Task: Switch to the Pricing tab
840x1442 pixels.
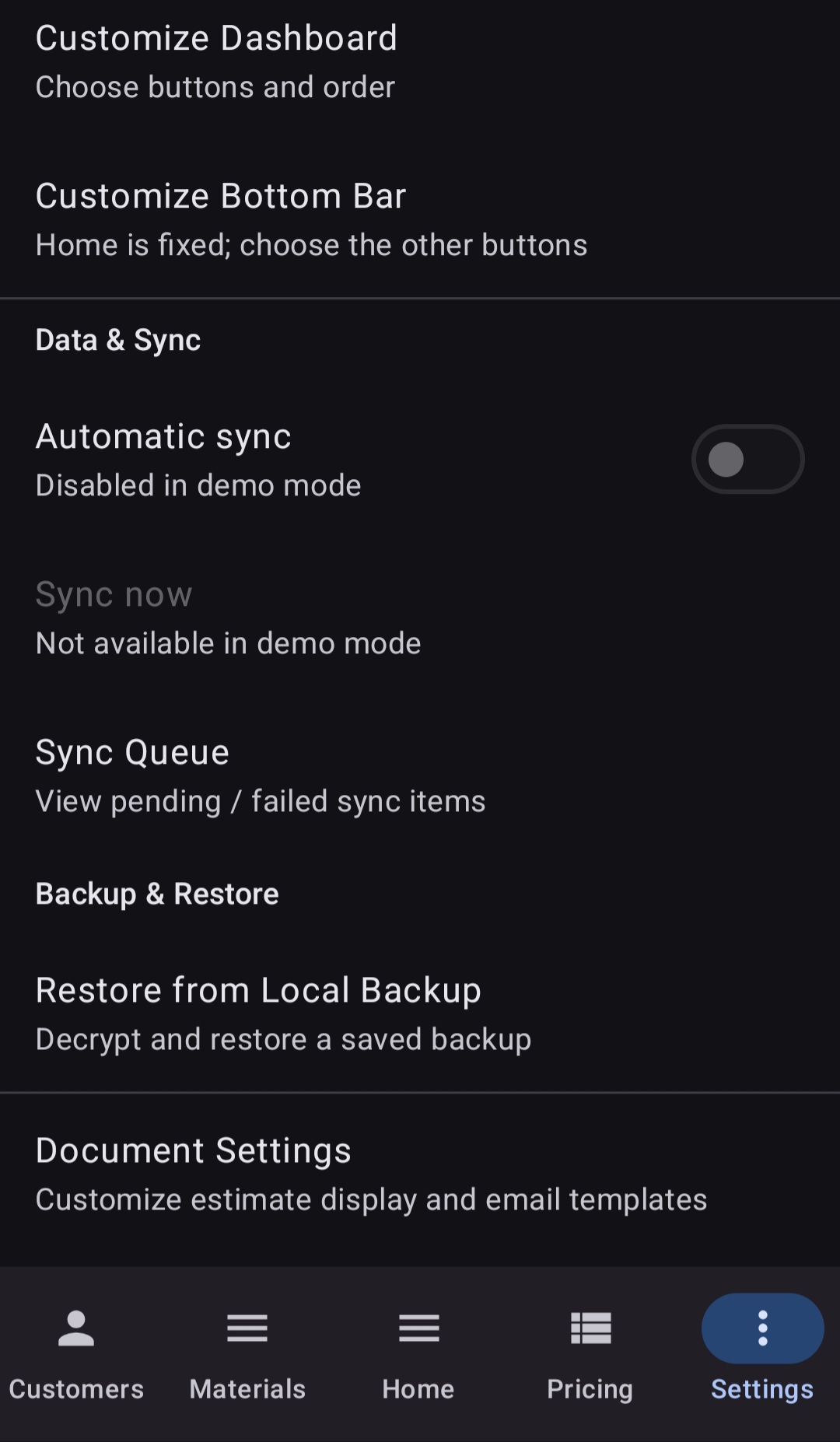Action: pos(590,1389)
